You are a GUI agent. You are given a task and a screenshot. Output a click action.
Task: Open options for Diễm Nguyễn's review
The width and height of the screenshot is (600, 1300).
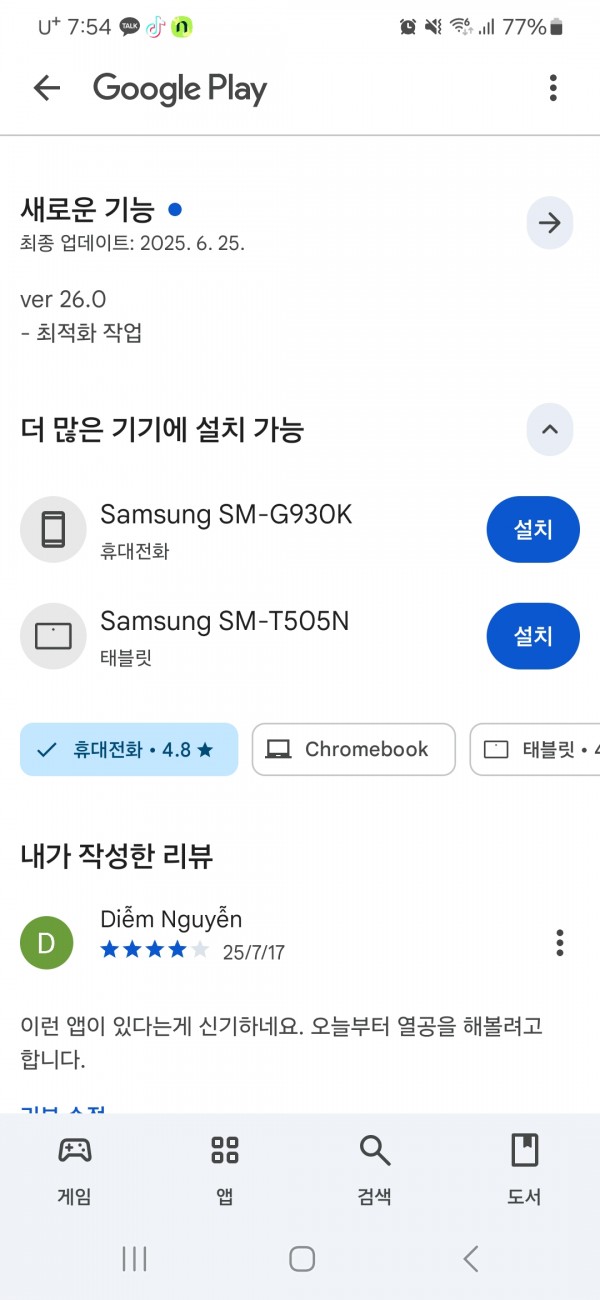tap(560, 942)
